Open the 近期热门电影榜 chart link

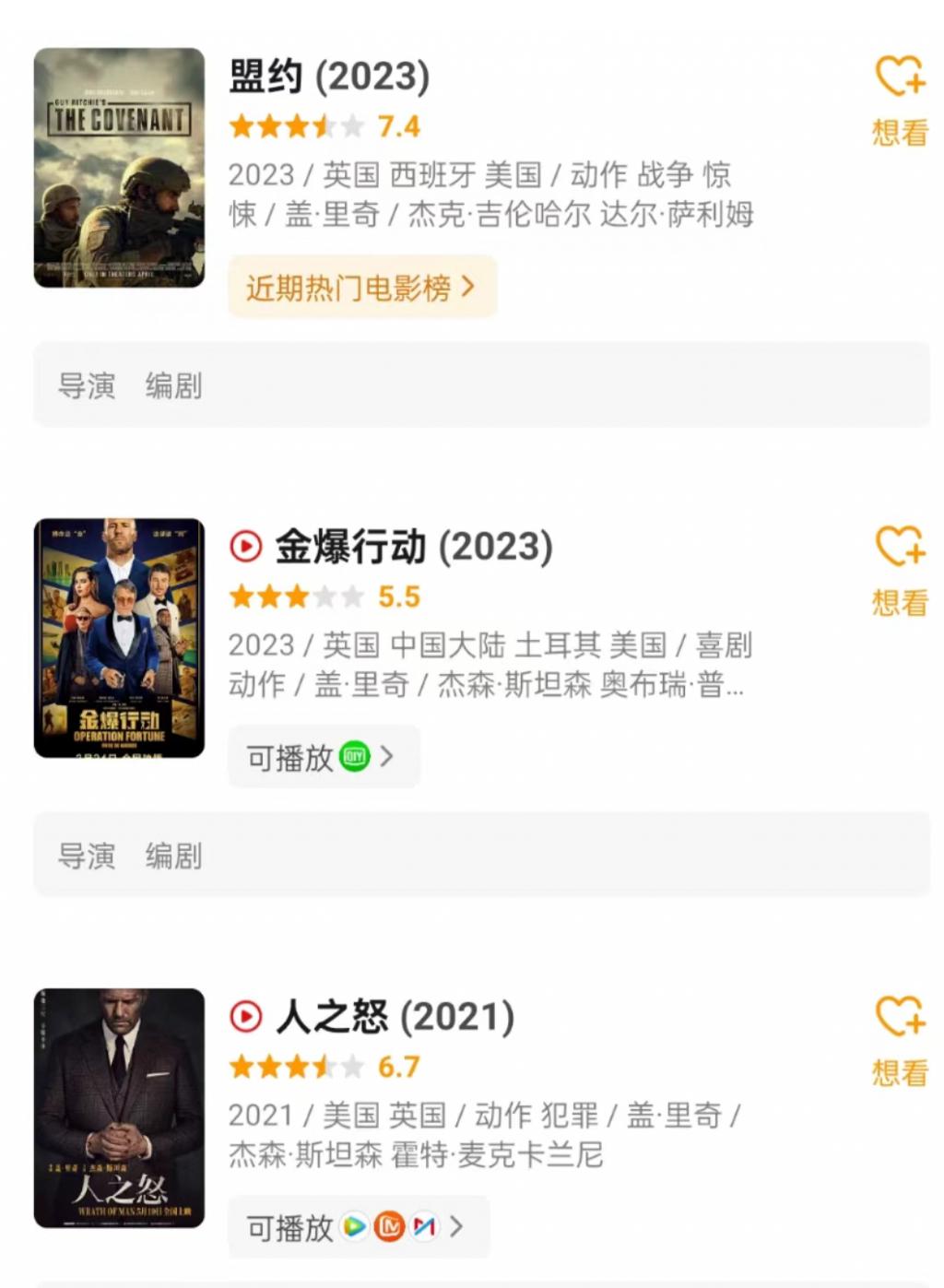coord(361,288)
